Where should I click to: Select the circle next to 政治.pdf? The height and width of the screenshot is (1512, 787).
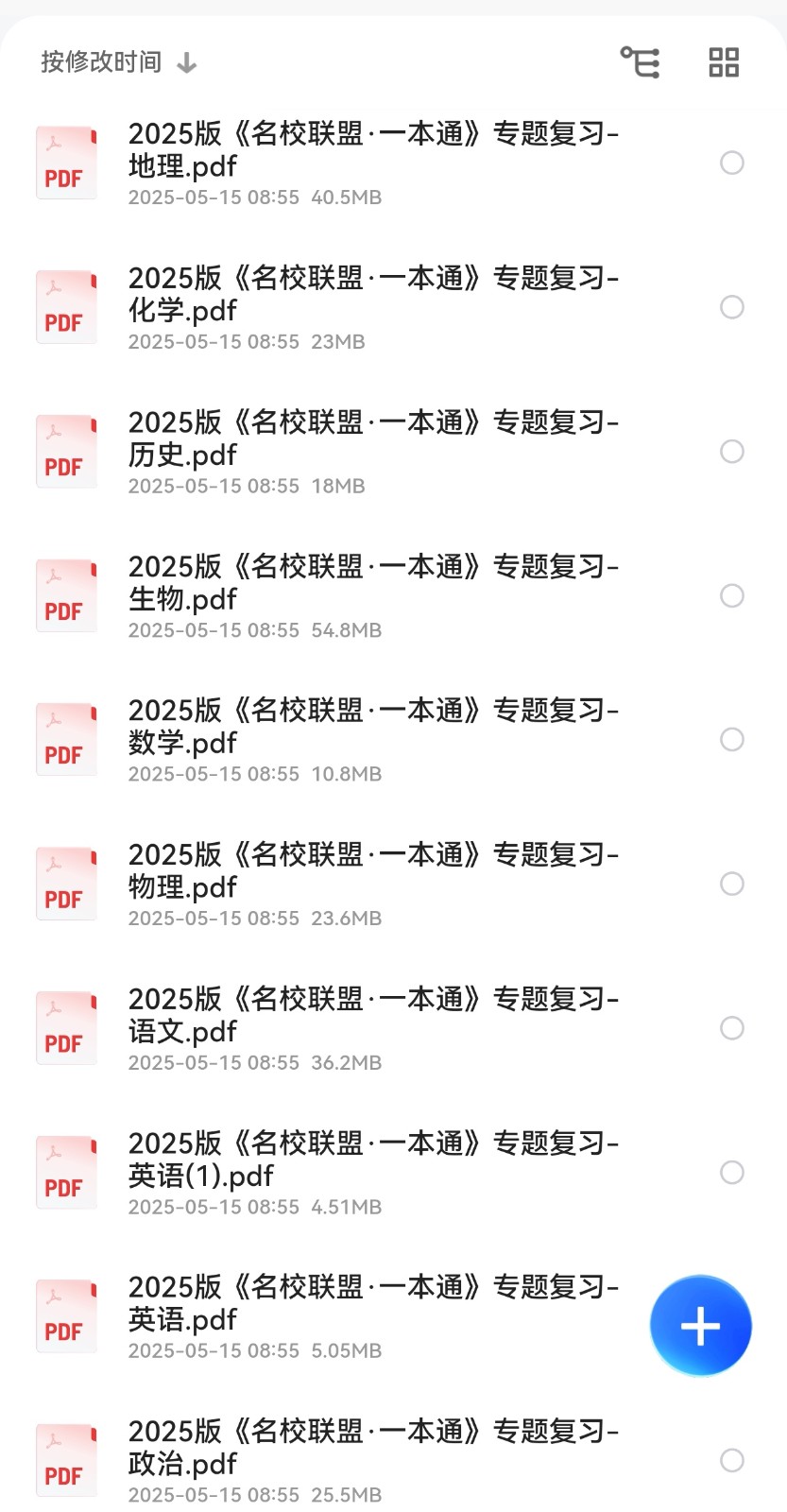point(732,1460)
